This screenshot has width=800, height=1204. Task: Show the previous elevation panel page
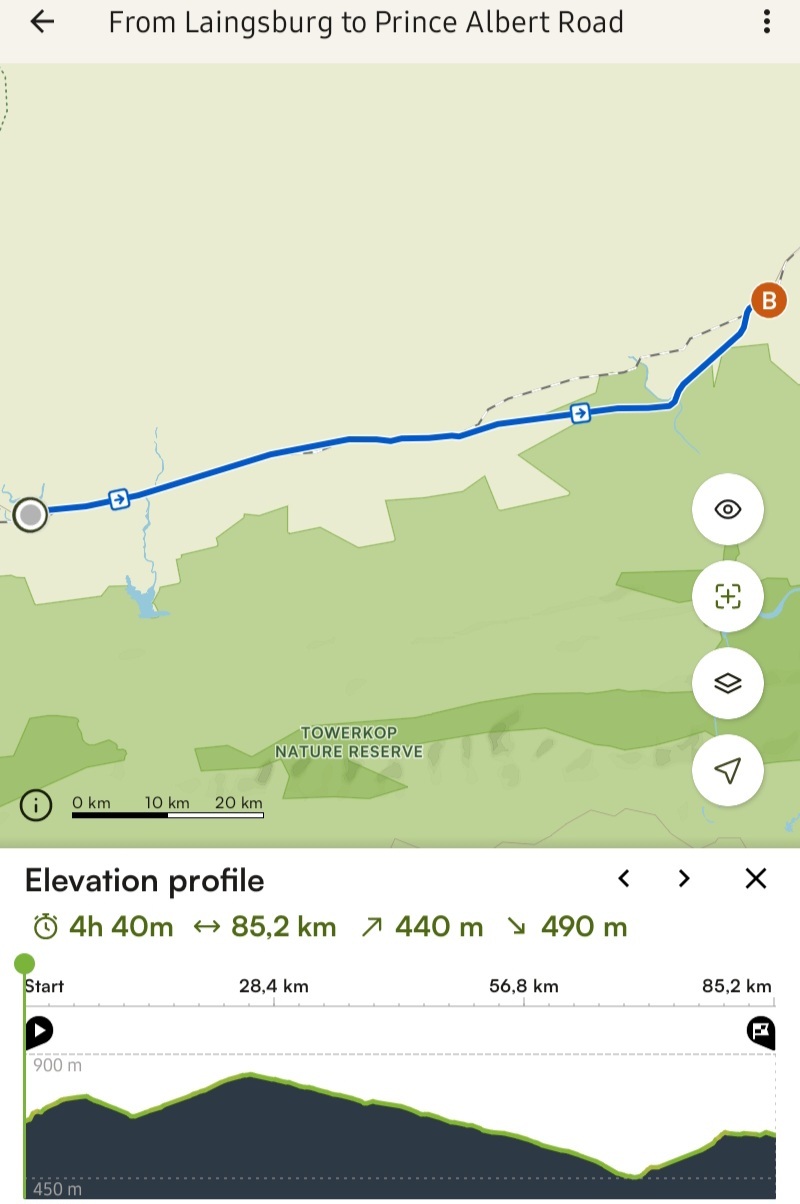tap(624, 879)
